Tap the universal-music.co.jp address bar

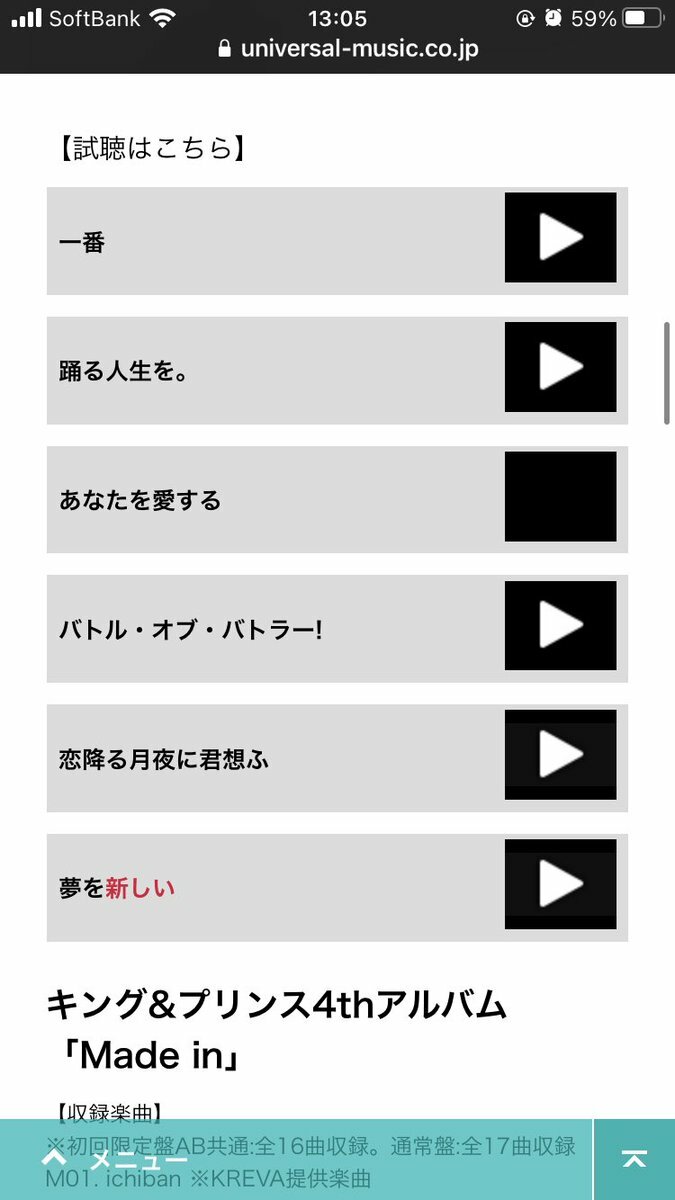point(347,48)
